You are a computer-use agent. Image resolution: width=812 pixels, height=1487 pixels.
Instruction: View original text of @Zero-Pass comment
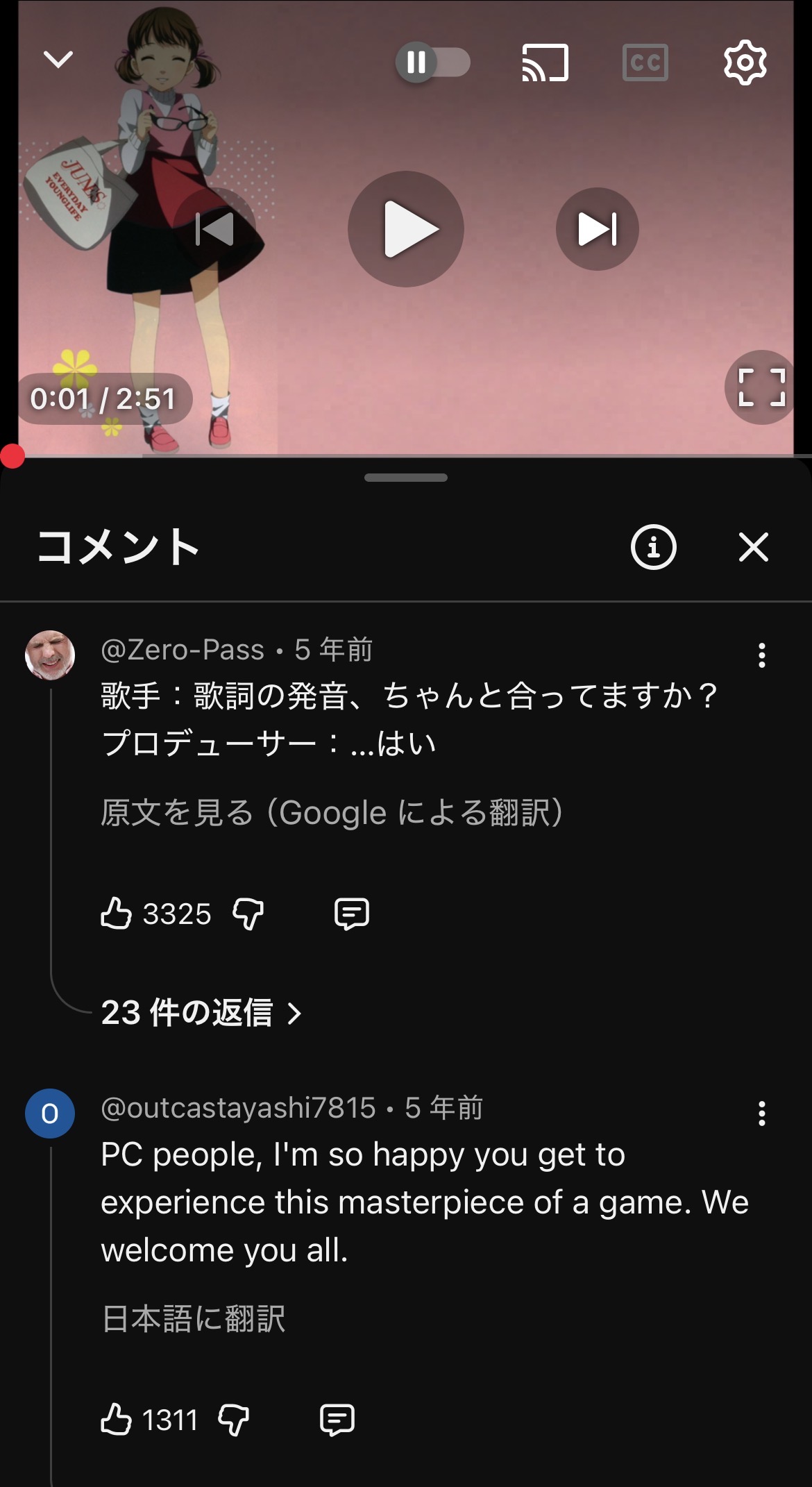click(332, 812)
